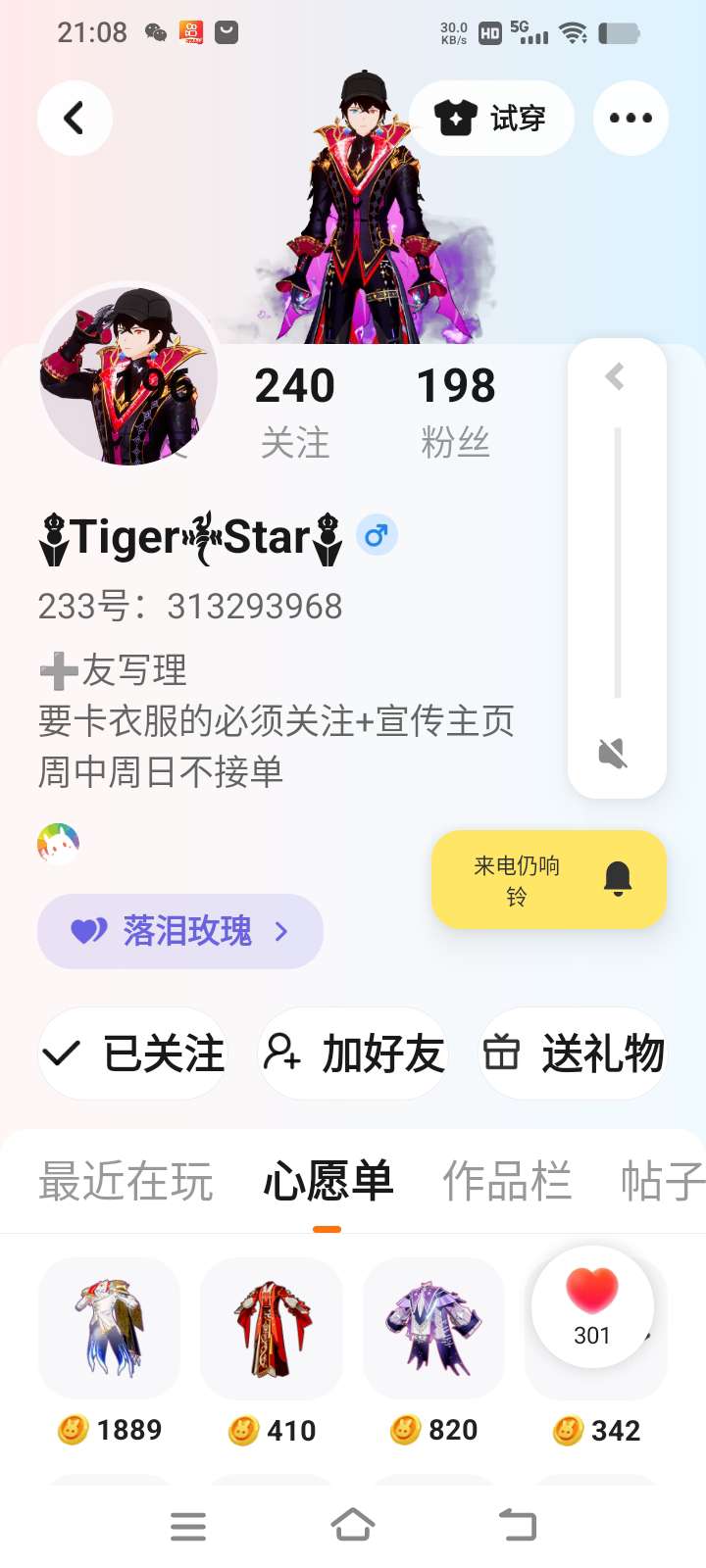This screenshot has width=706, height=1568.
Task: Tap 已关注 to unfollow
Action: [x=133, y=1054]
